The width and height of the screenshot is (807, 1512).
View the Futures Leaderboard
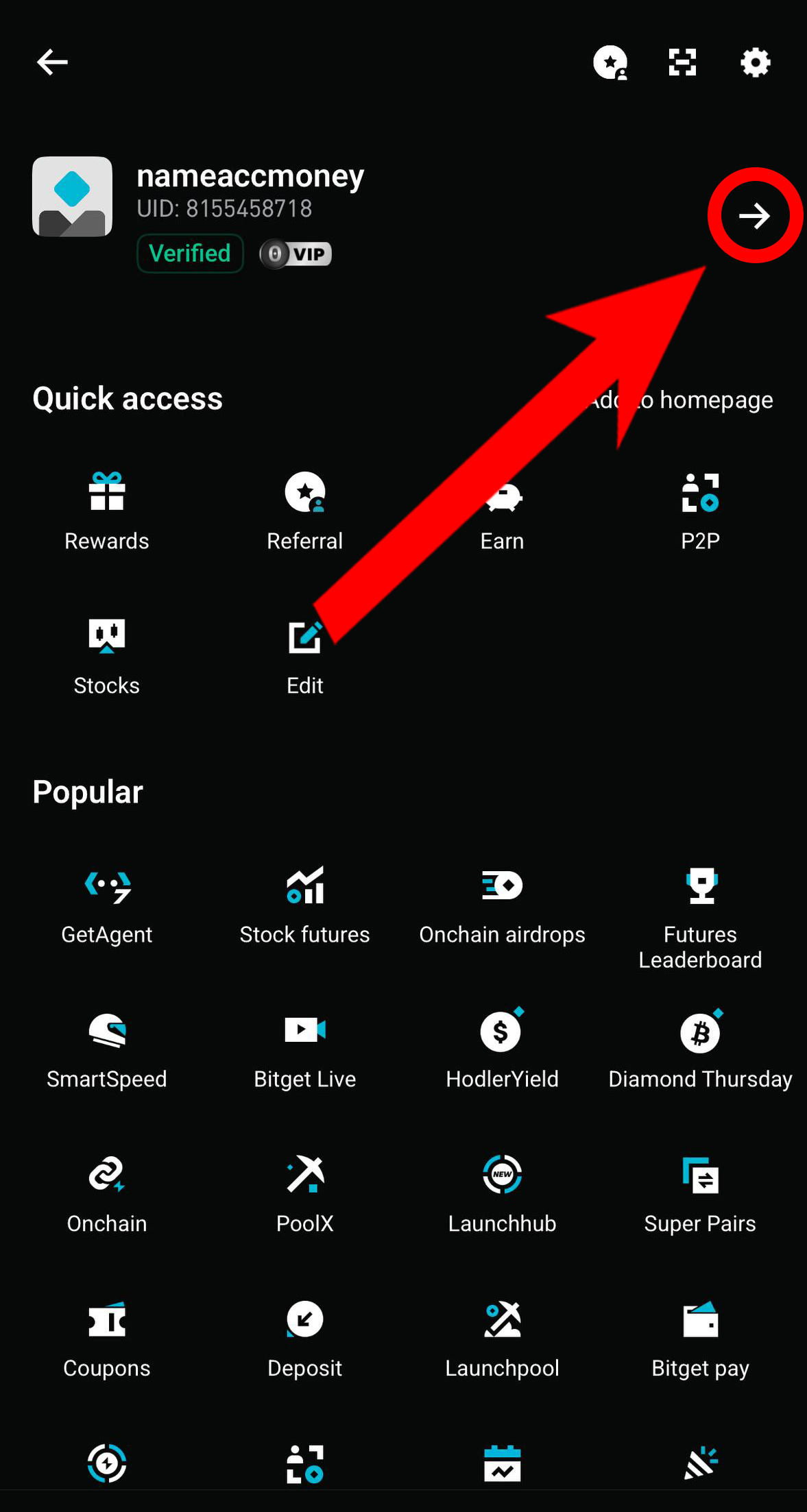point(700,915)
